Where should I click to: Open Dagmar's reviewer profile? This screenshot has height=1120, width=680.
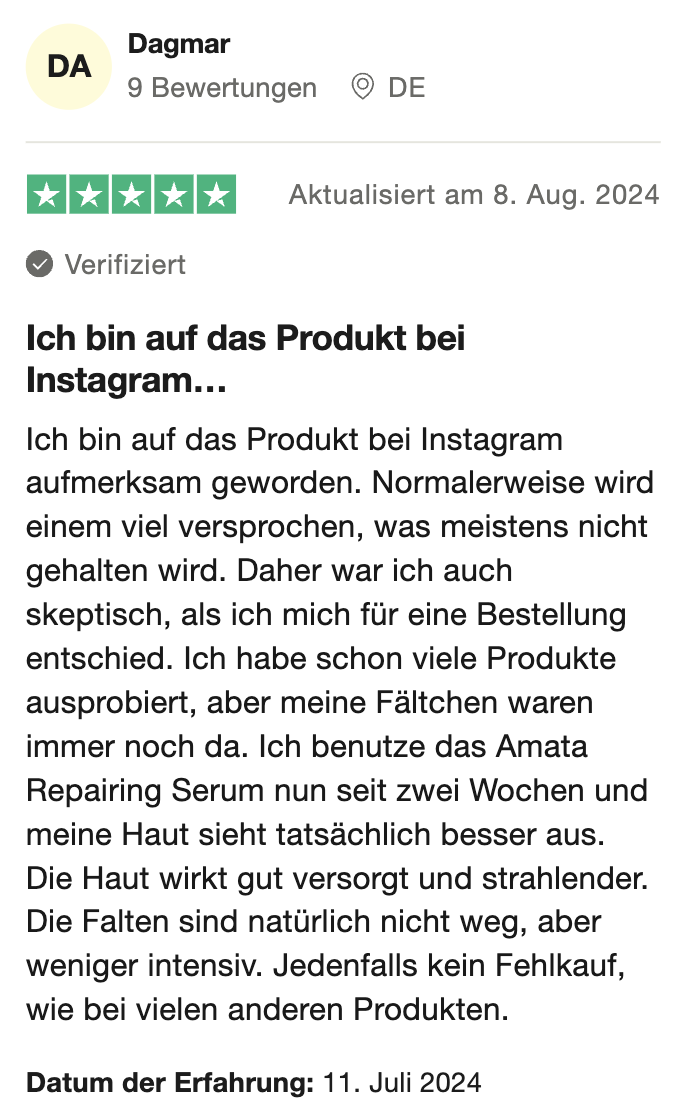click(179, 45)
